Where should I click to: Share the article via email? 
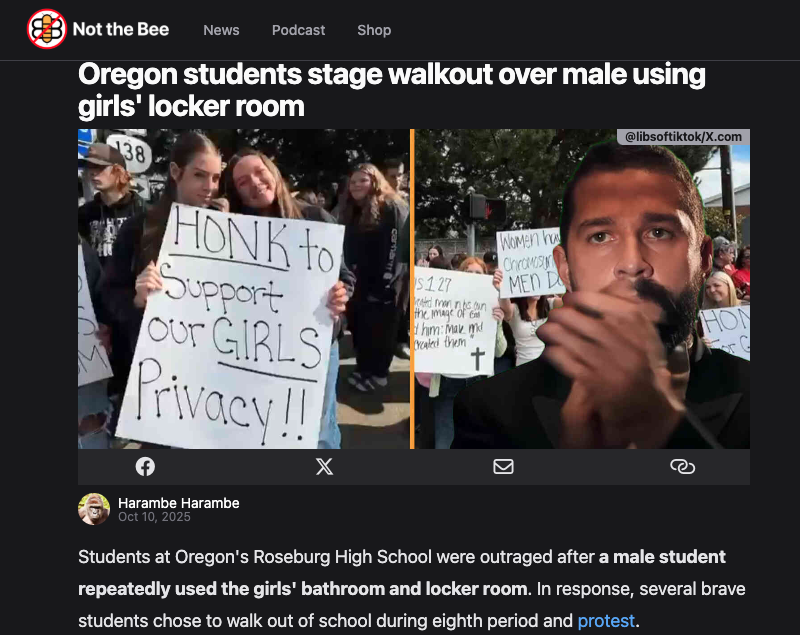point(503,467)
